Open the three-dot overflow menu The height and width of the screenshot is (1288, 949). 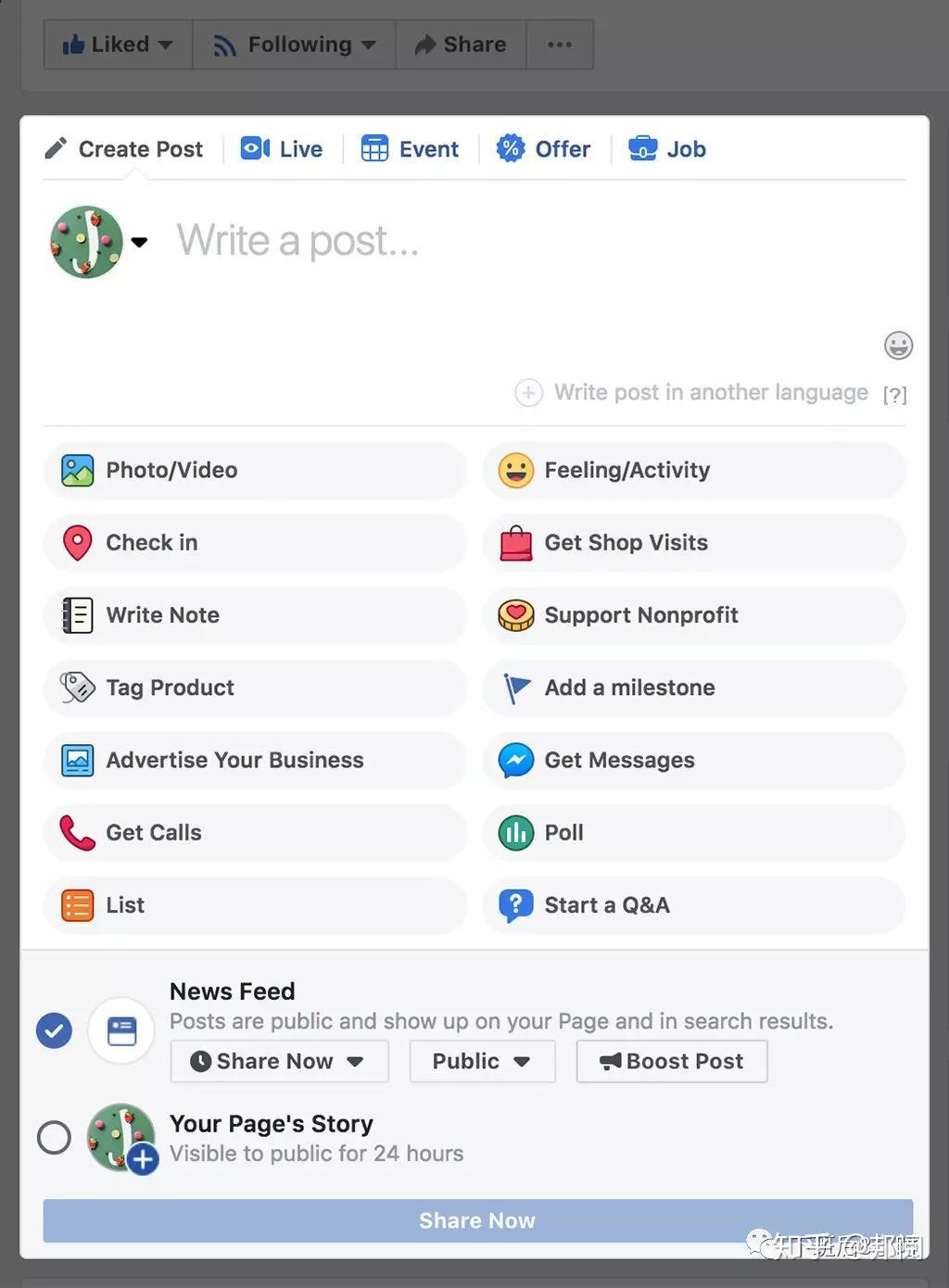(x=560, y=44)
